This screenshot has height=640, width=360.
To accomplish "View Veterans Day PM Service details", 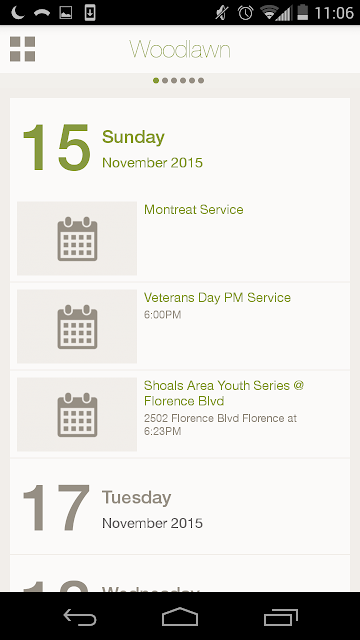I will [180, 326].
